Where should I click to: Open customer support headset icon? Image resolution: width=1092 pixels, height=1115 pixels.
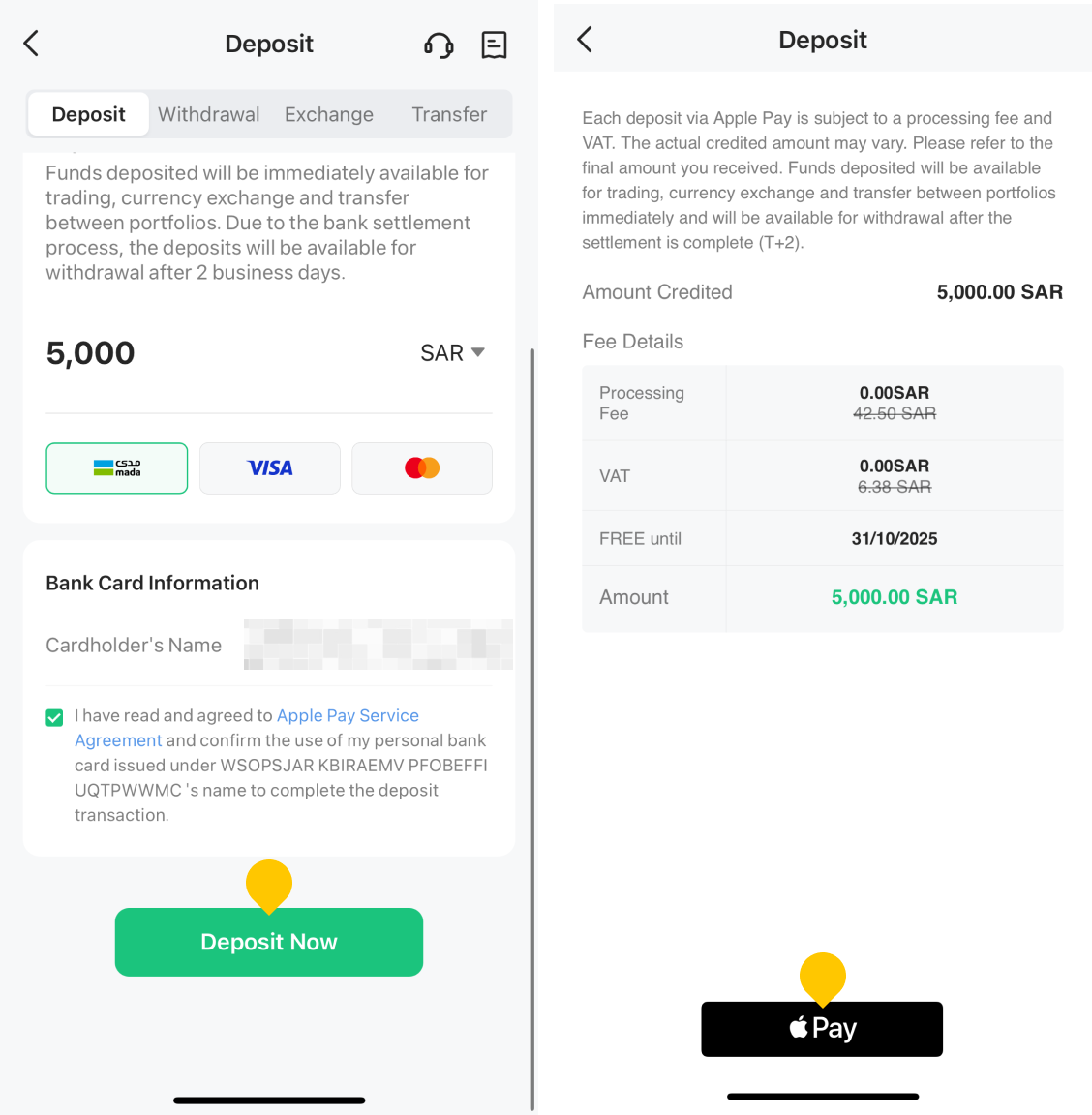click(439, 45)
